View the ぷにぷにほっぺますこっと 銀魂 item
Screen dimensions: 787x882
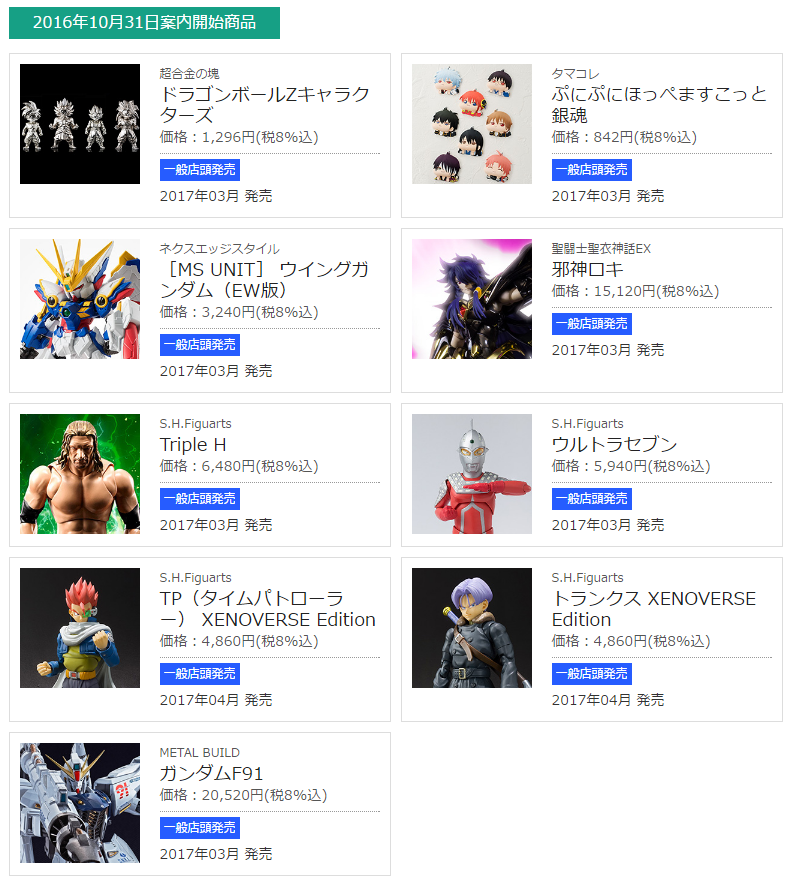[659, 105]
